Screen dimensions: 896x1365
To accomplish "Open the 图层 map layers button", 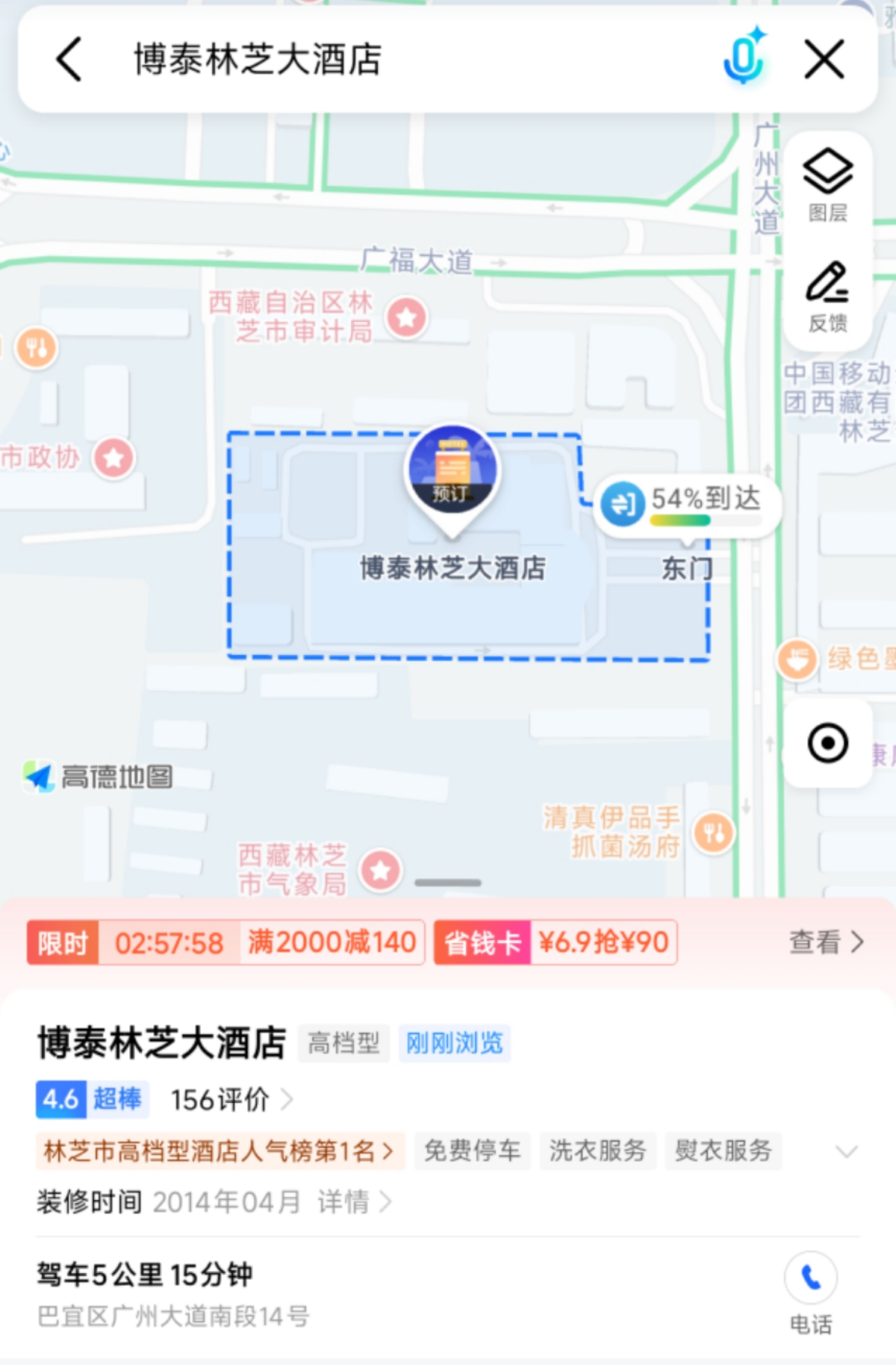I will tap(827, 184).
